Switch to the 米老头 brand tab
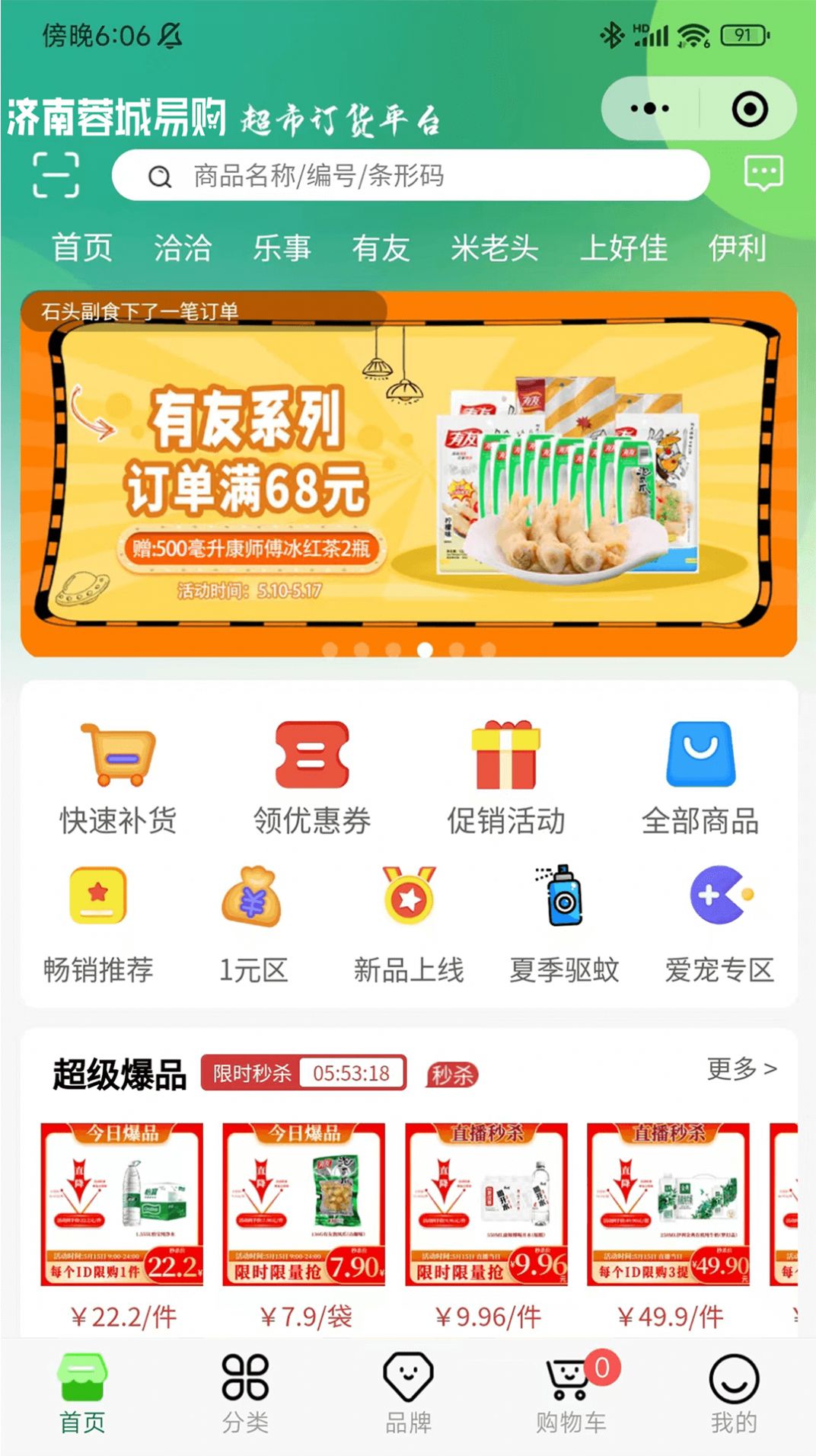Image resolution: width=816 pixels, height=1456 pixels. pyautogui.click(x=494, y=248)
